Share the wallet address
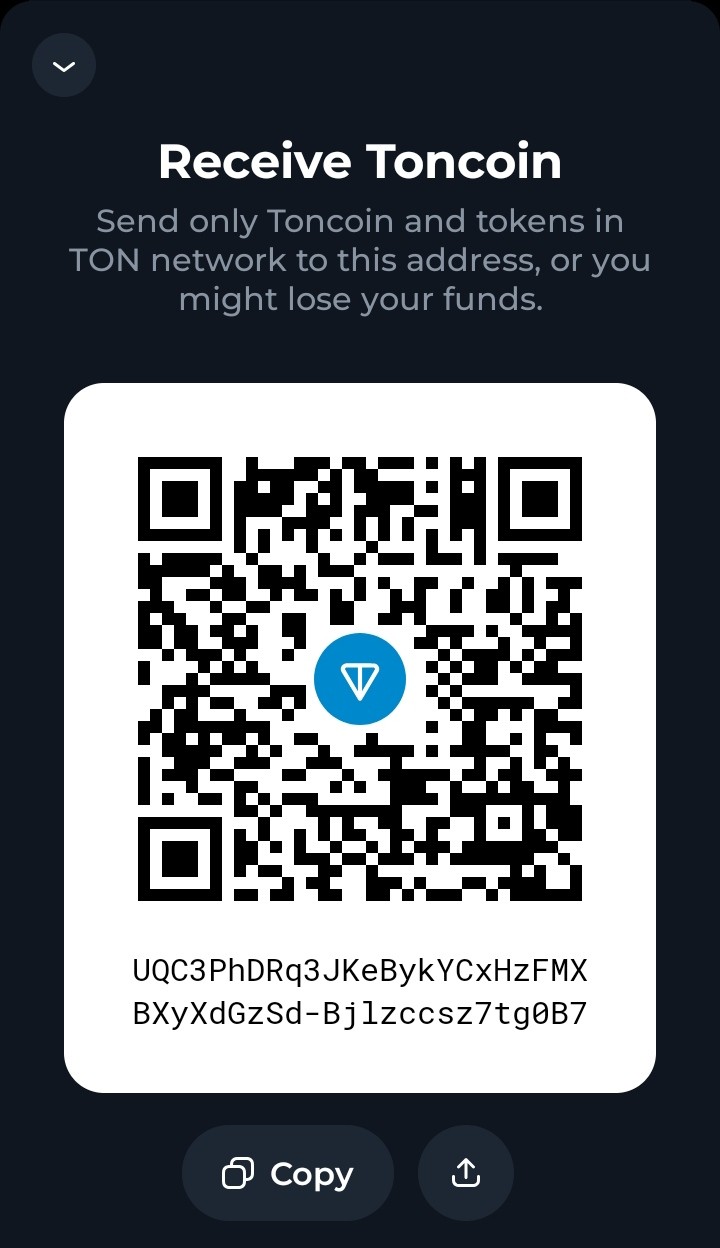The image size is (720, 1248). [466, 1173]
